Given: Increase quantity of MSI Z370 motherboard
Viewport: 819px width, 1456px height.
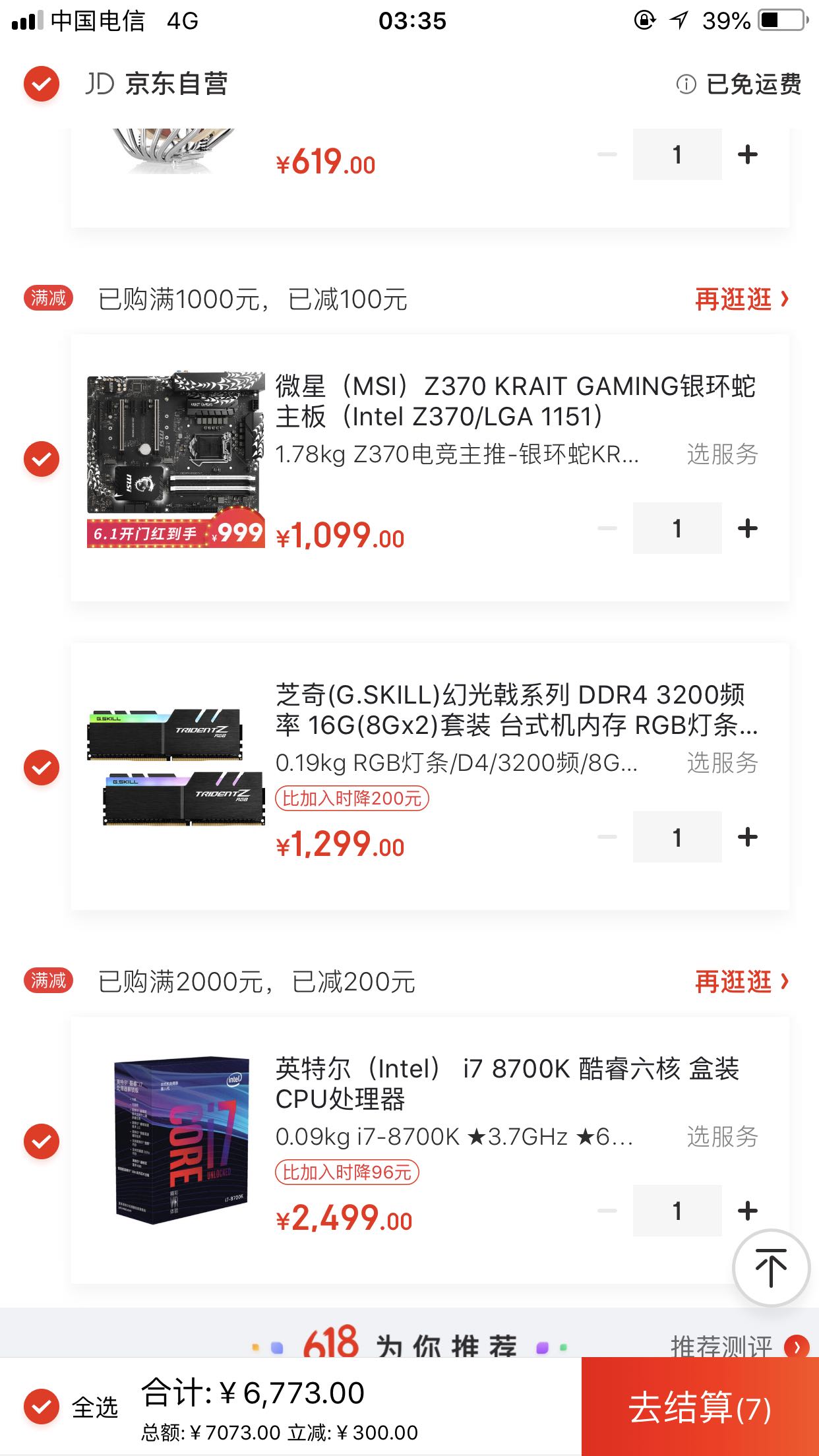Looking at the screenshot, I should [x=747, y=528].
